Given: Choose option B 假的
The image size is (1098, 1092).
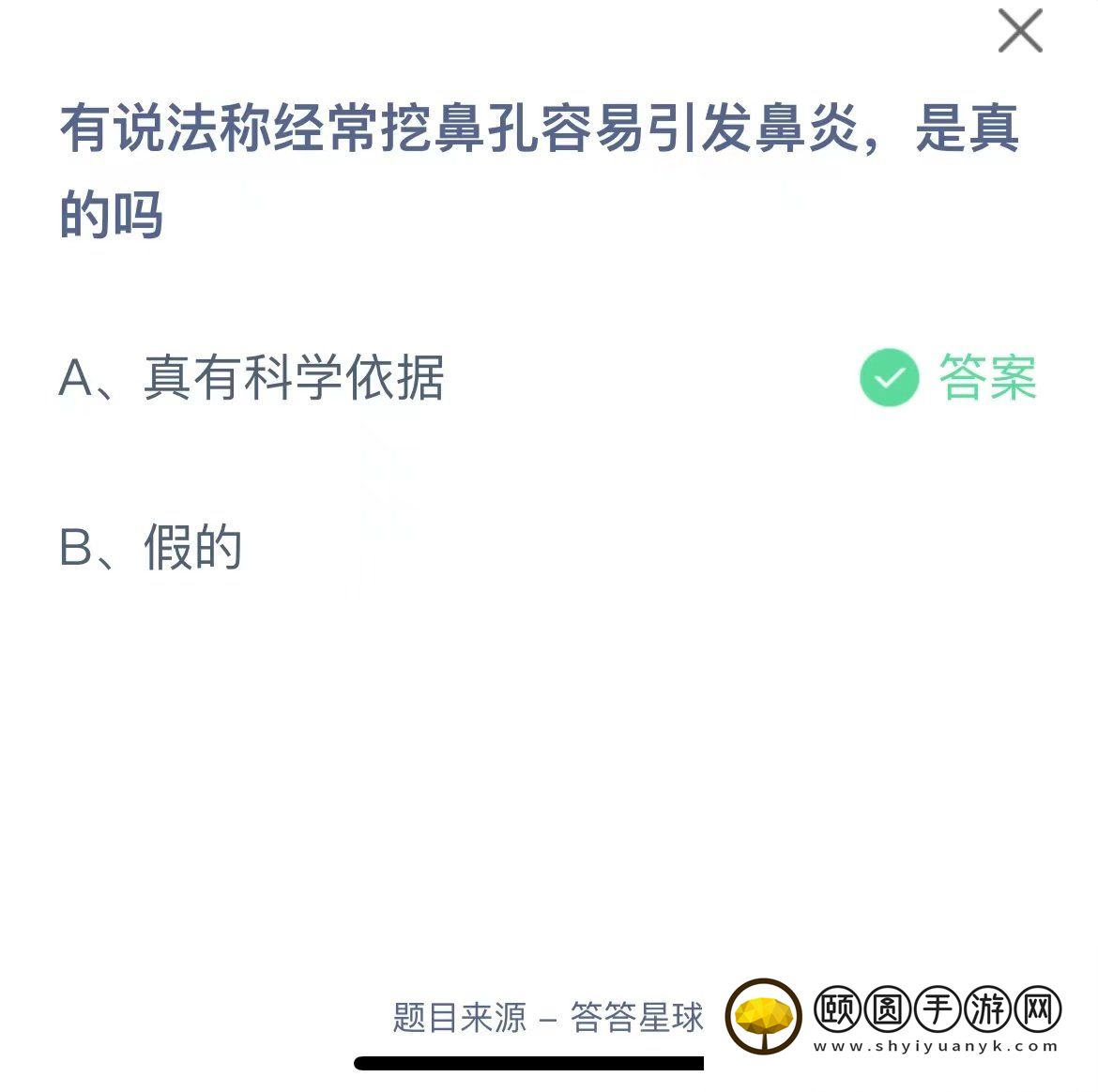Looking at the screenshot, I should (151, 547).
